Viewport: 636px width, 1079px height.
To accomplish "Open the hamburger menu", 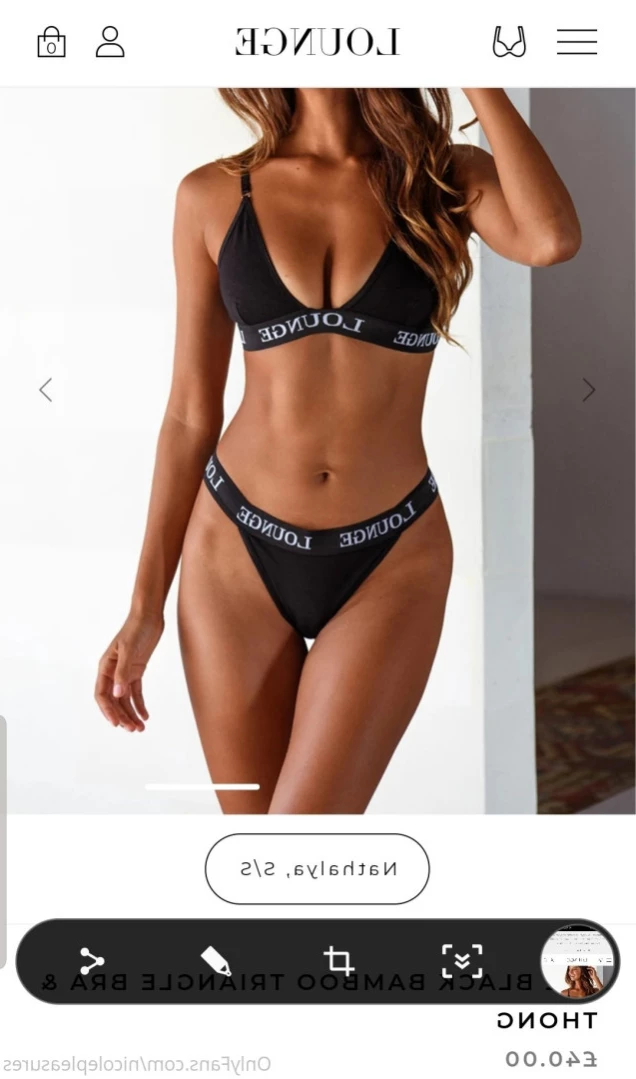I will click(x=577, y=42).
